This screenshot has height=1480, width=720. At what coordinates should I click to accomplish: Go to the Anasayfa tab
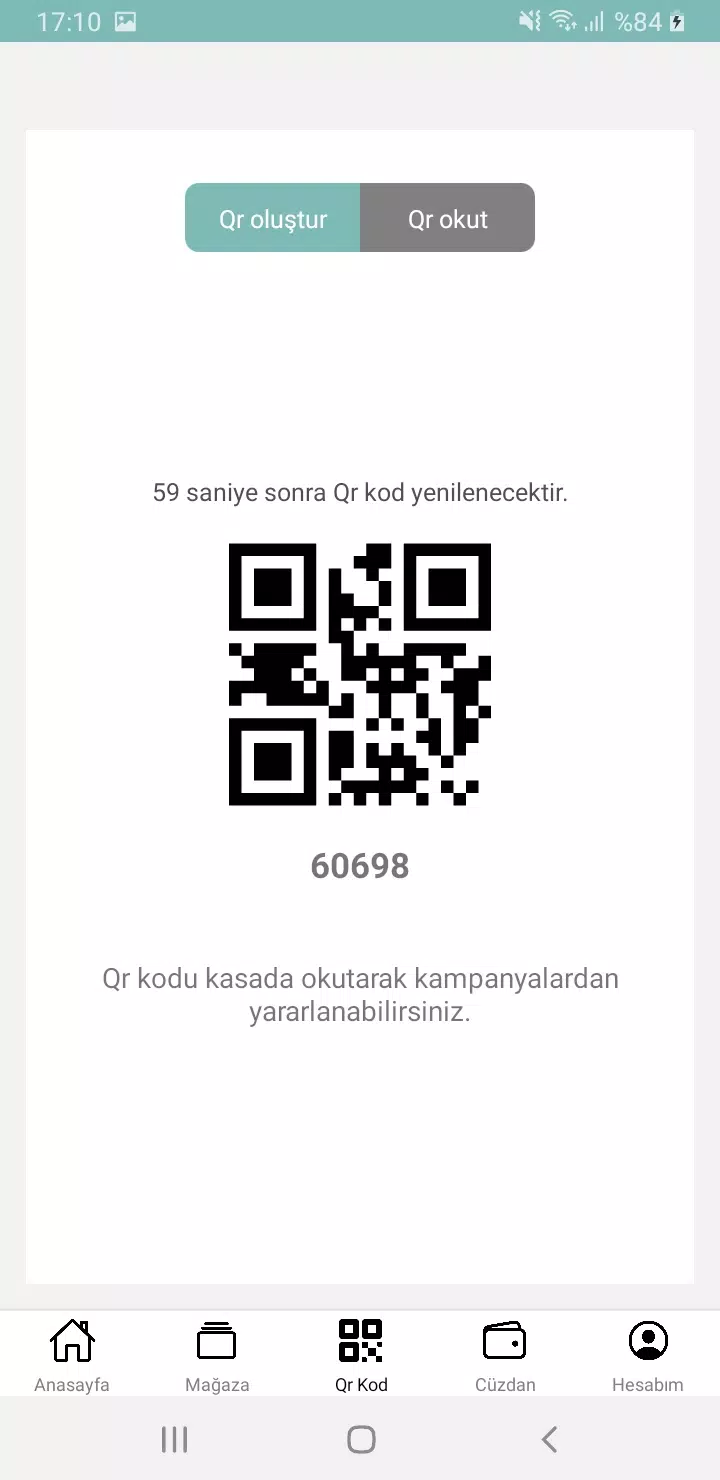pyautogui.click(x=72, y=1355)
